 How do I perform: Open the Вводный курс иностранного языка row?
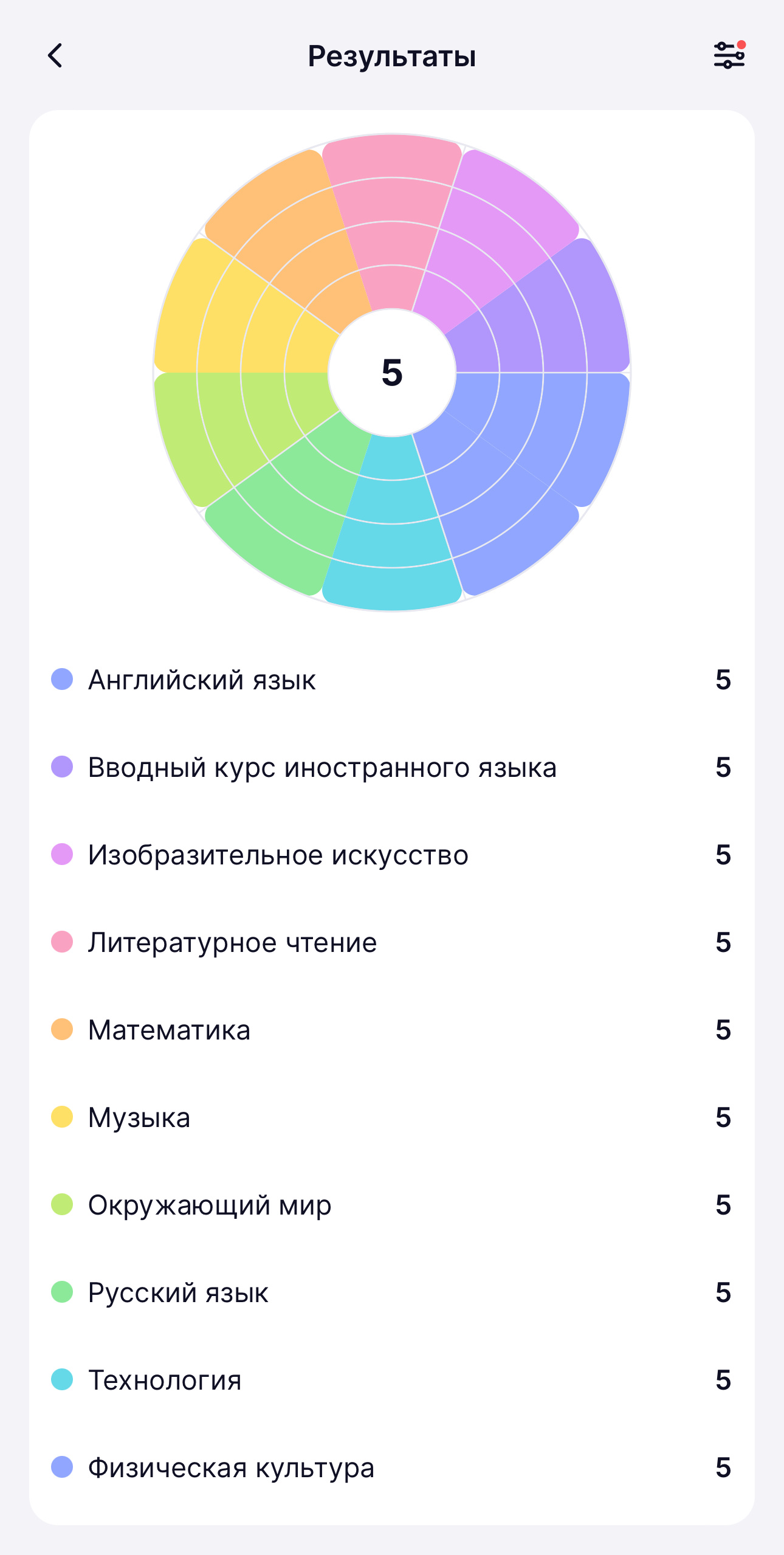coord(392,767)
